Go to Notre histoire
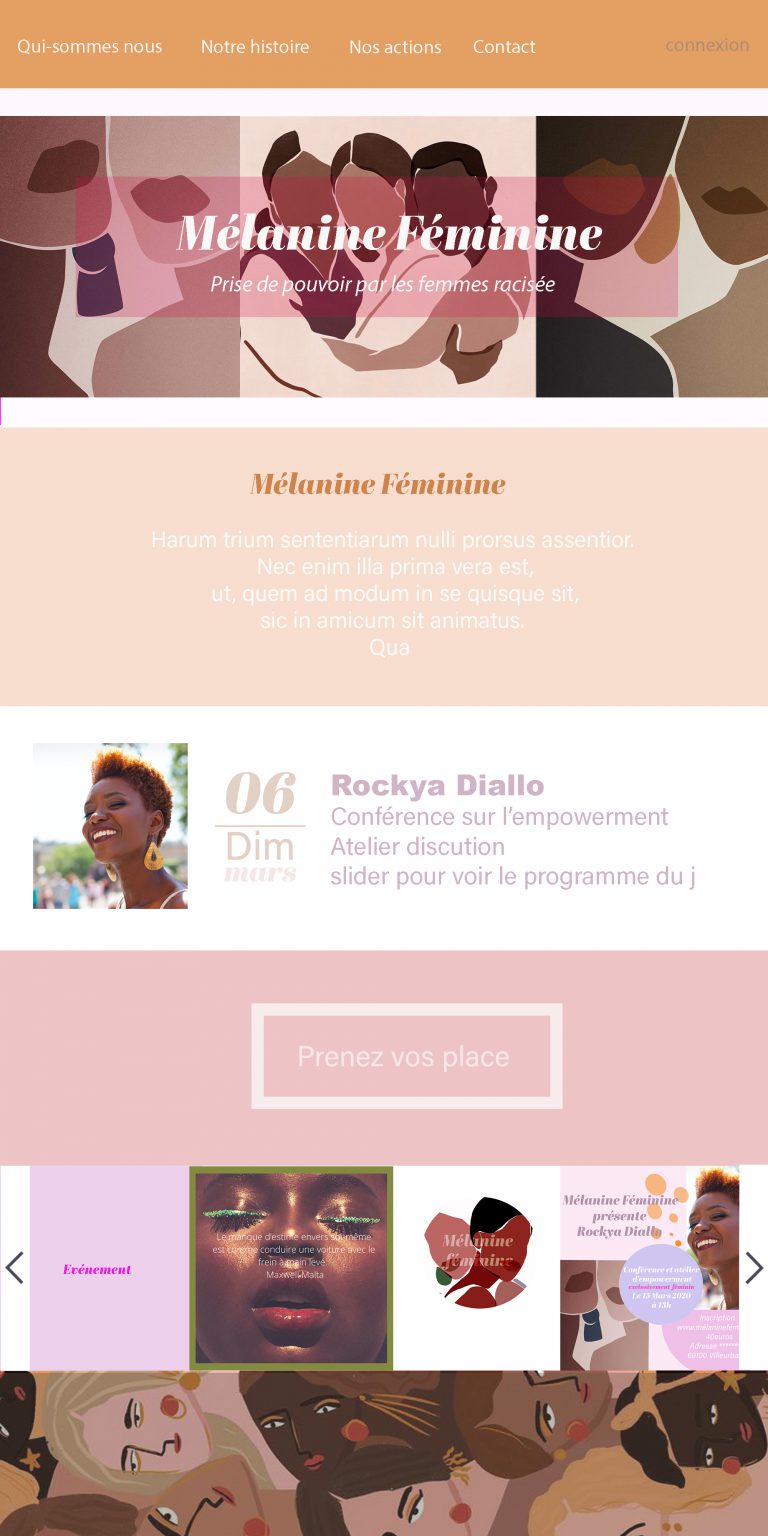Viewport: 768px width, 1536px height. 255,47
